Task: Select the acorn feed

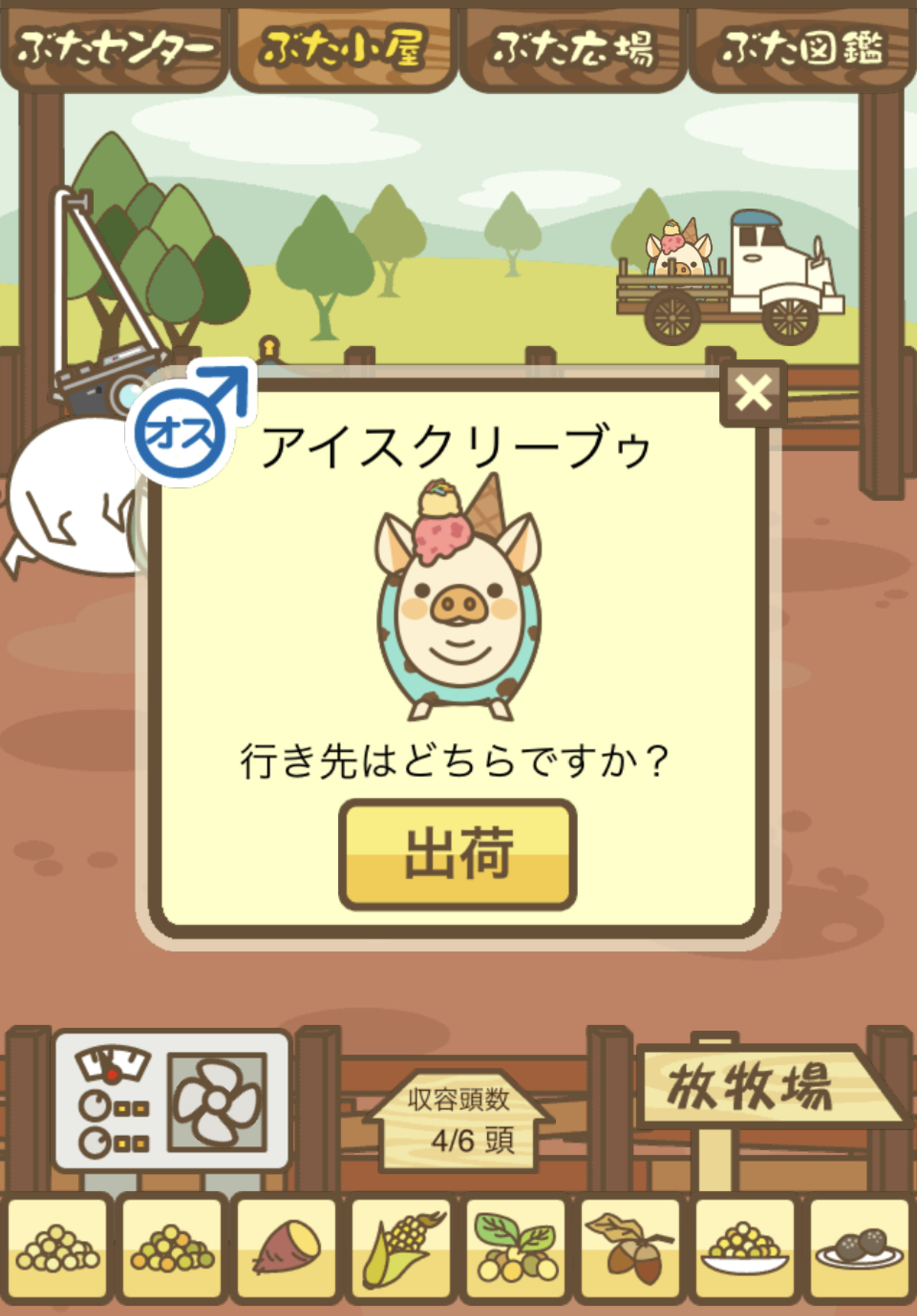Action: 631,1249
